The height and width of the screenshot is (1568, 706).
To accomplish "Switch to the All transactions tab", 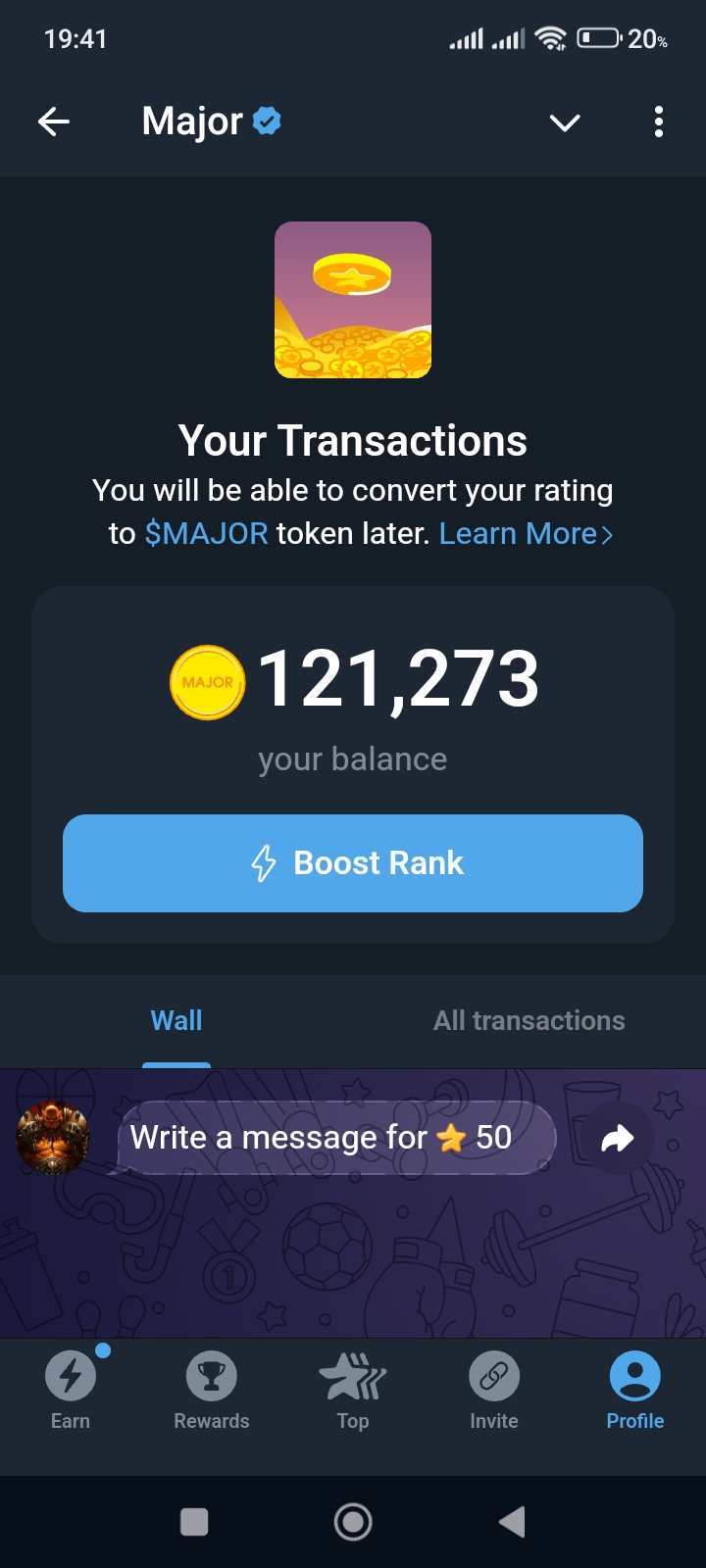I will click(529, 1021).
